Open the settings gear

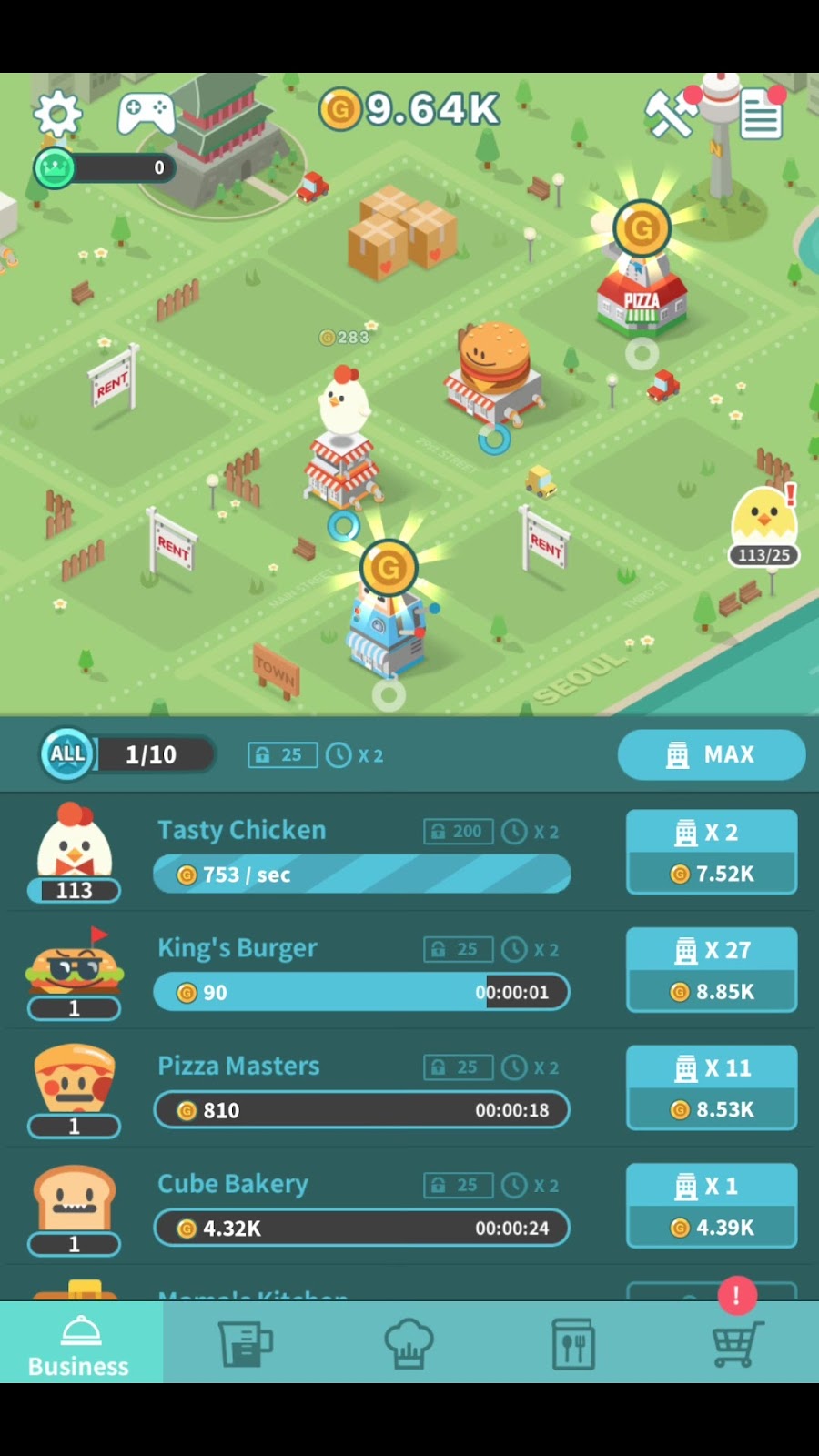point(58,115)
